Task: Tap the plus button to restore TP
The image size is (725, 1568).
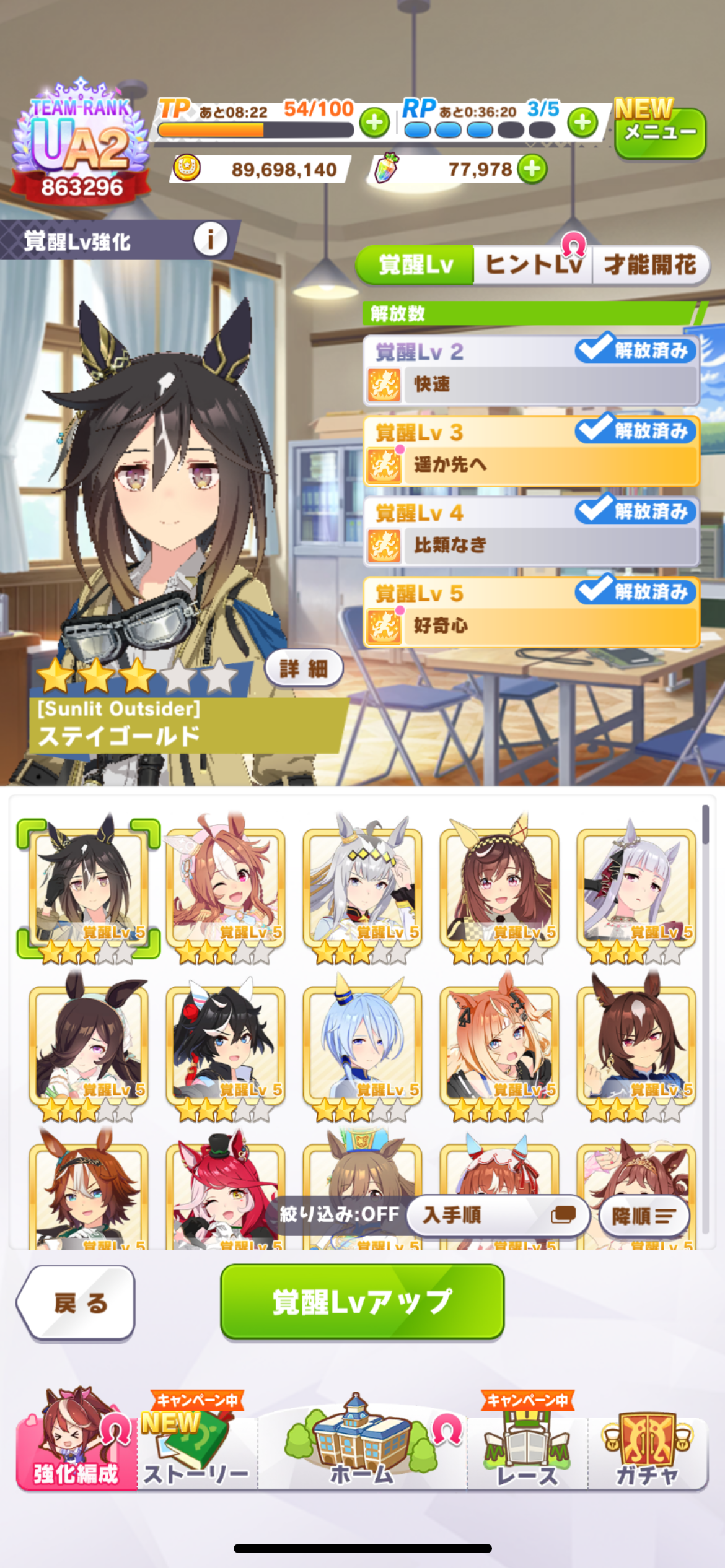Action: coord(374,122)
